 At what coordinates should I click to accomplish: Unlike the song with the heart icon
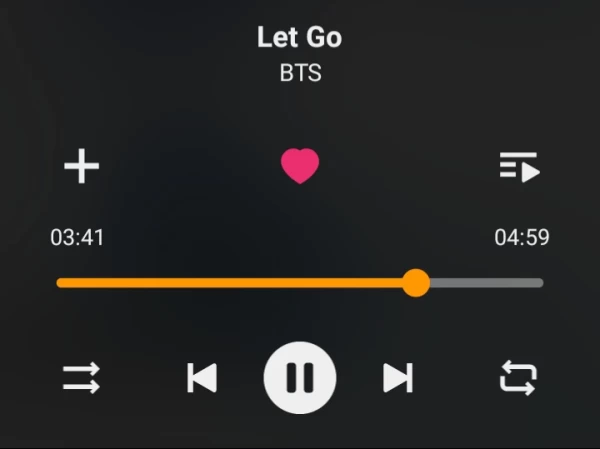(300, 166)
